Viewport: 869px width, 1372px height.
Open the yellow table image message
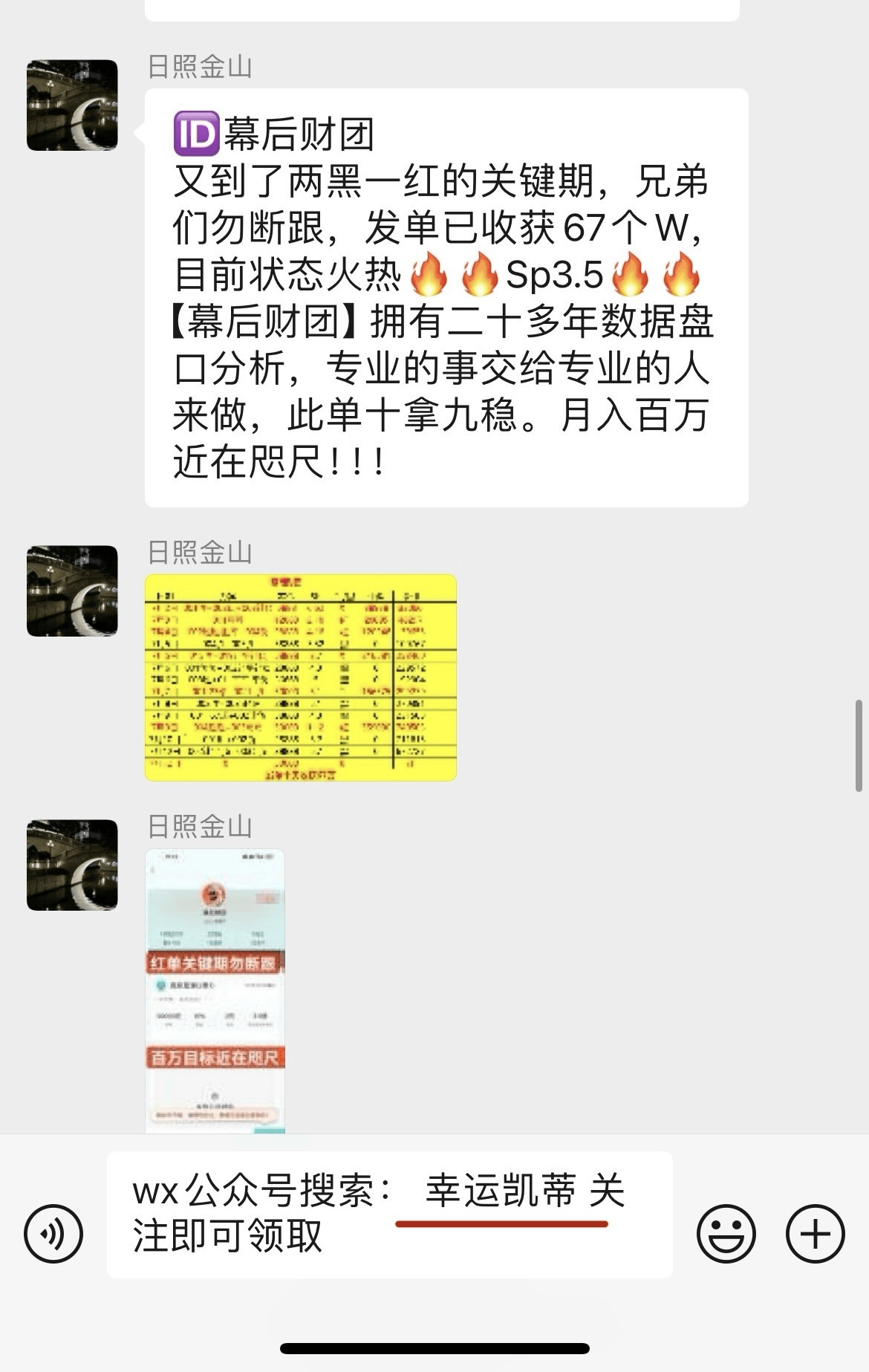pyautogui.click(x=300, y=677)
